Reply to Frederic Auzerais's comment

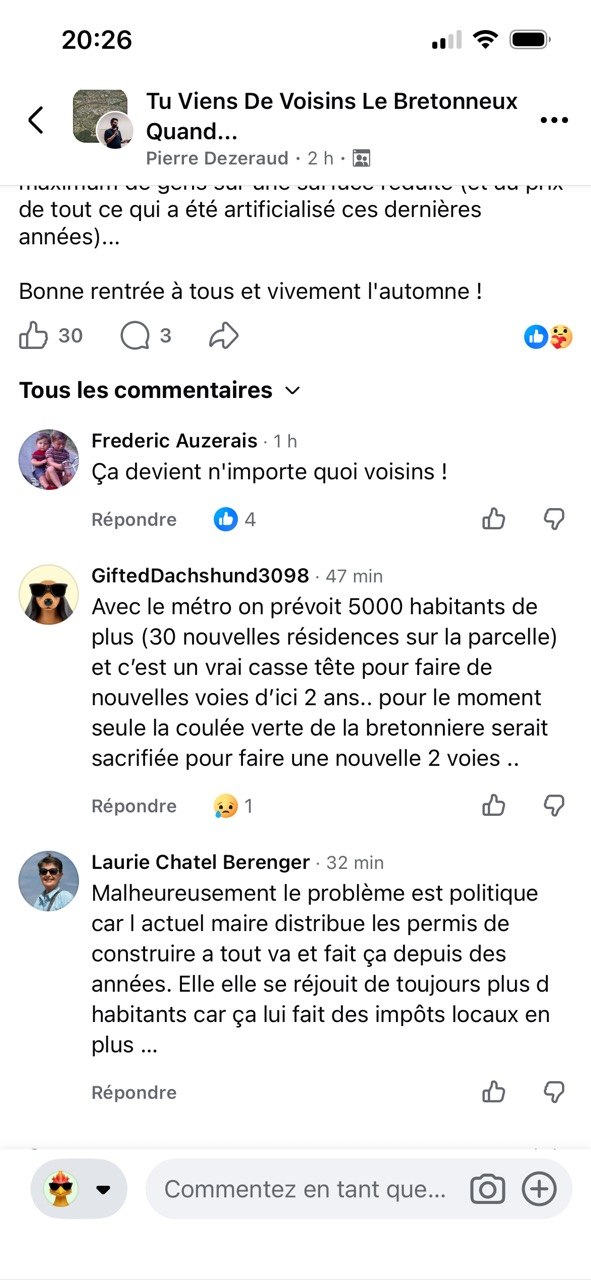tap(134, 519)
